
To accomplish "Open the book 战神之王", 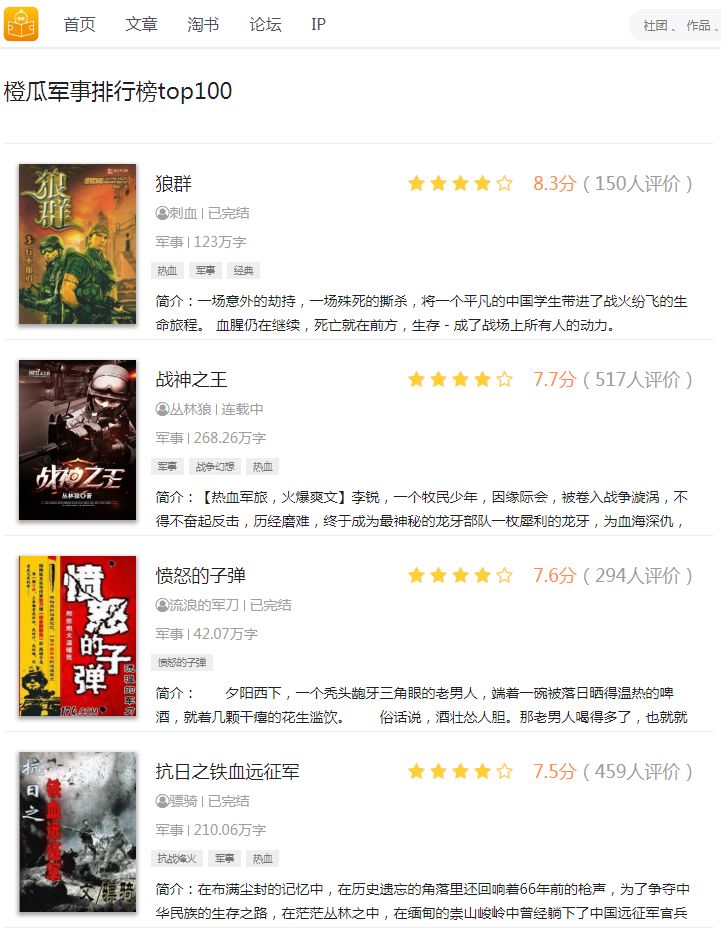I will click(191, 379).
